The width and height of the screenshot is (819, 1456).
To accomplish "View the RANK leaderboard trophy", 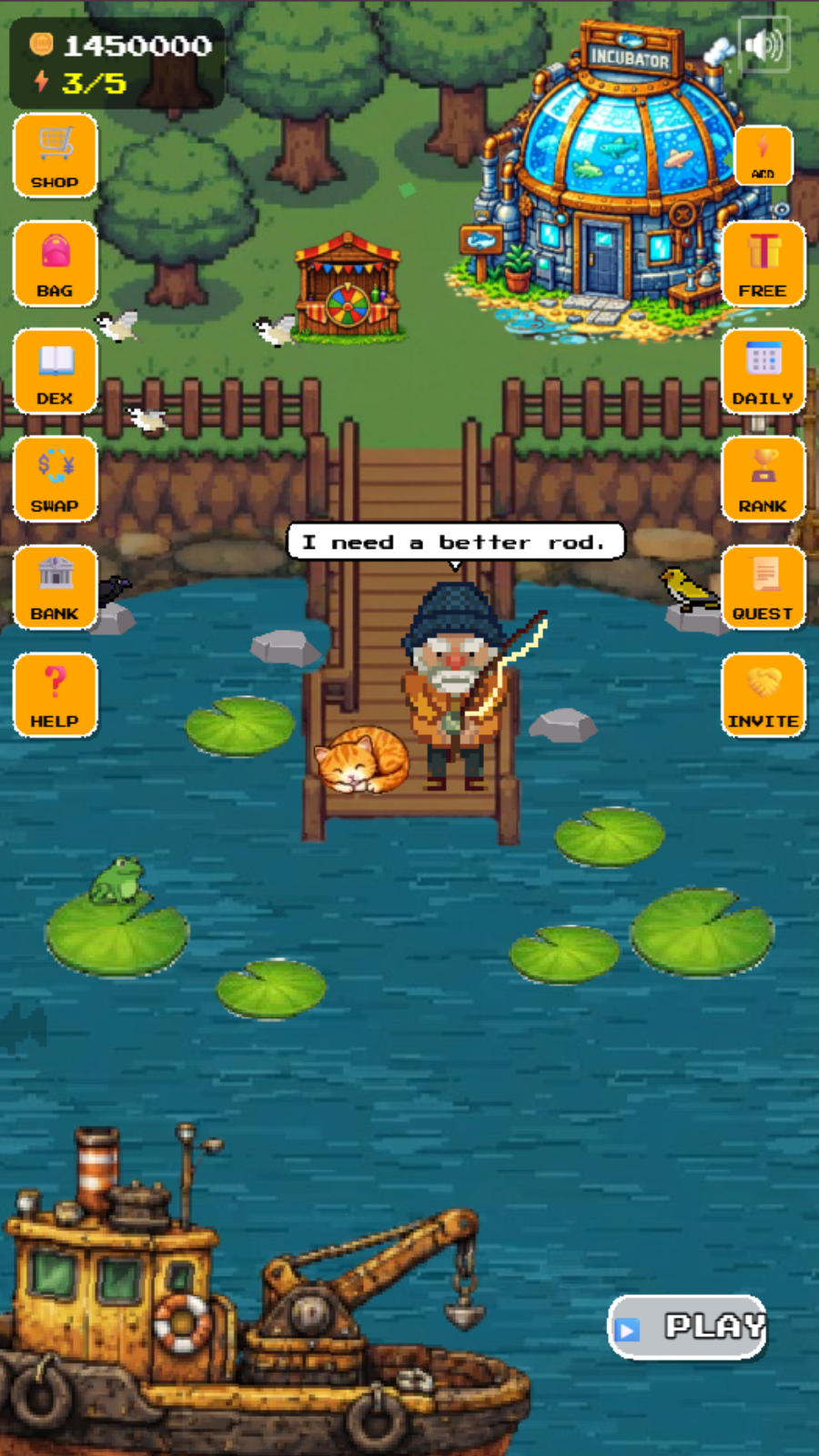I will [763, 479].
